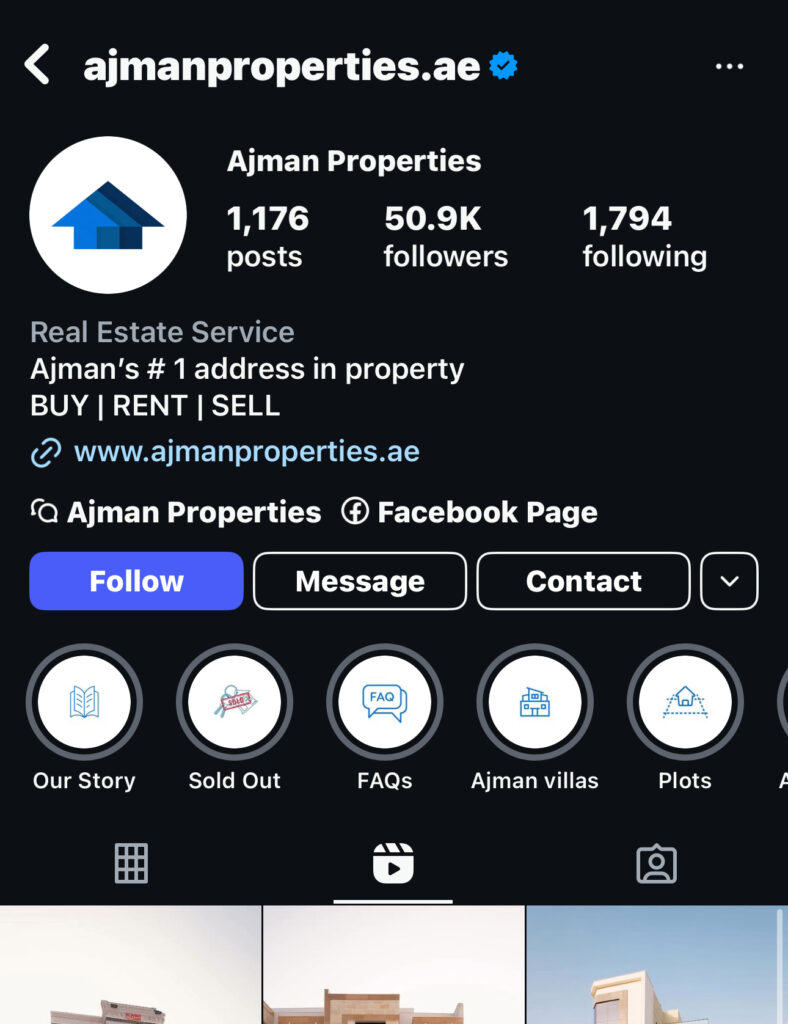
Task: Switch to the posts grid tab
Action: coord(131,863)
